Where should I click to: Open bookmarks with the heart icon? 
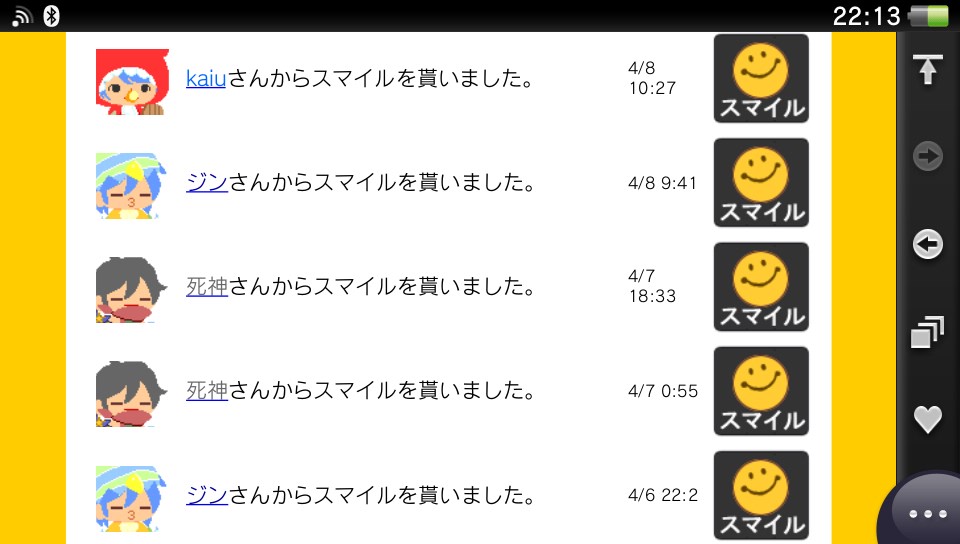(x=928, y=419)
